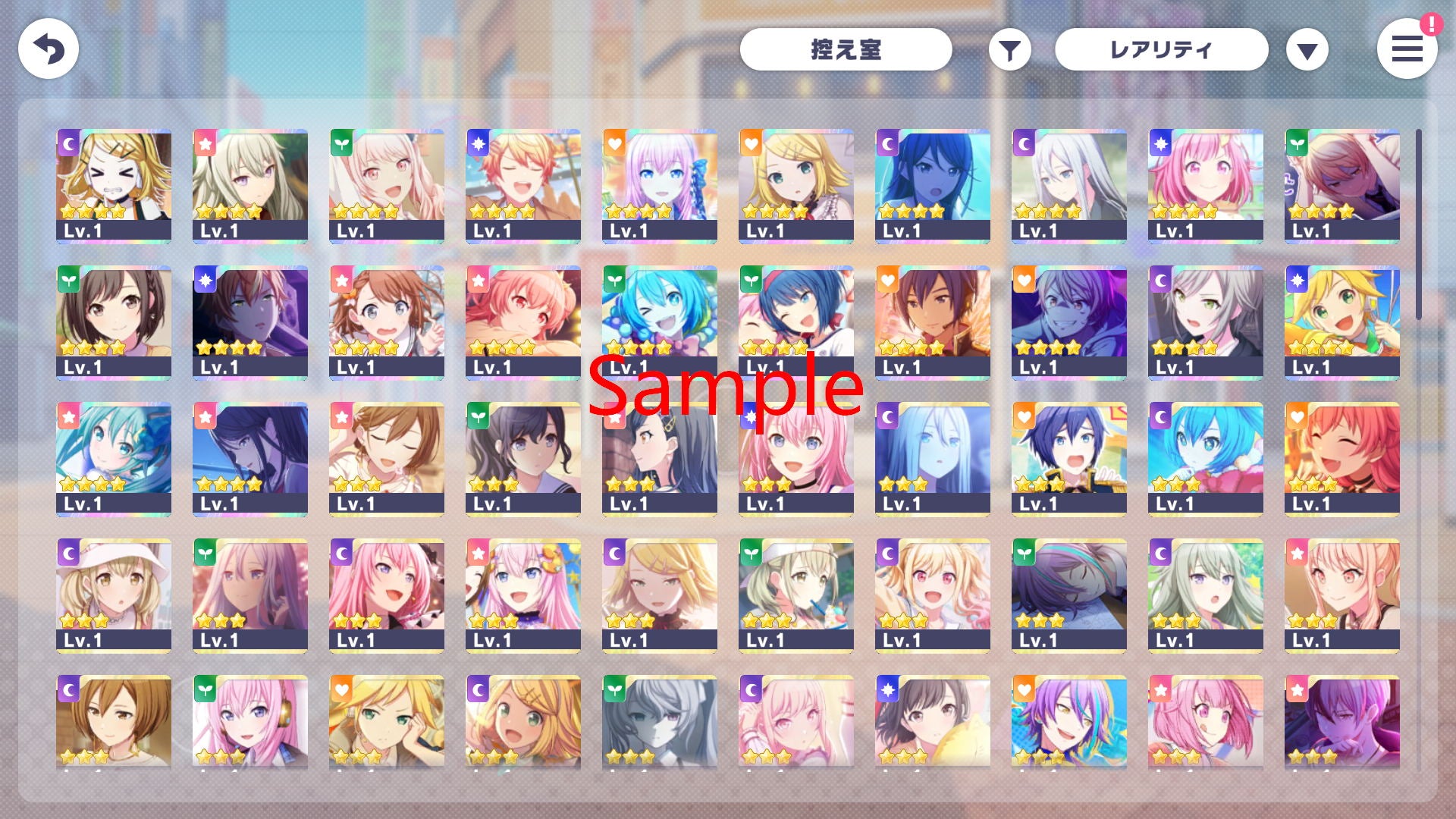Select the blue-haired boy in uniform 3-star card

tap(1069, 459)
